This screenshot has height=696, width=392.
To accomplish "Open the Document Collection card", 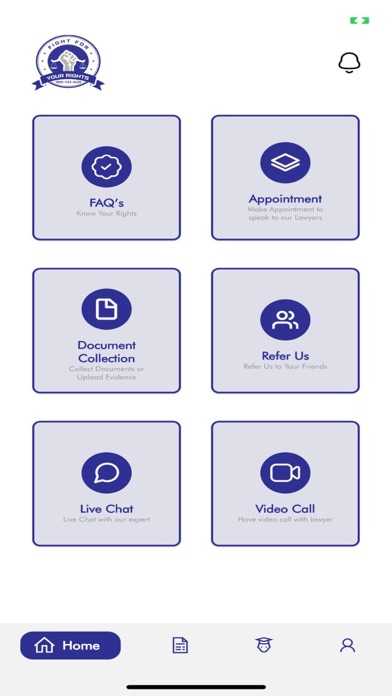I will tap(107, 331).
